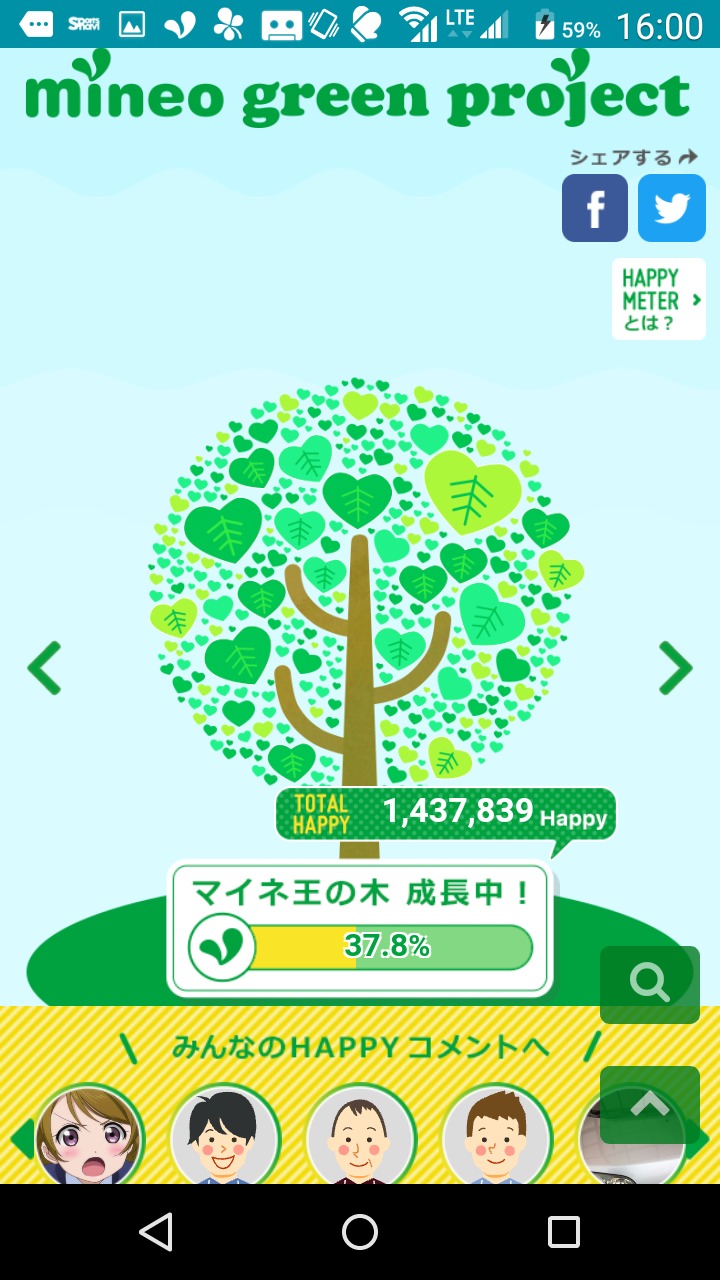Image resolution: width=720 pixels, height=1280 pixels.
Task: Go to the next tree with right arrow
Action: (676, 668)
